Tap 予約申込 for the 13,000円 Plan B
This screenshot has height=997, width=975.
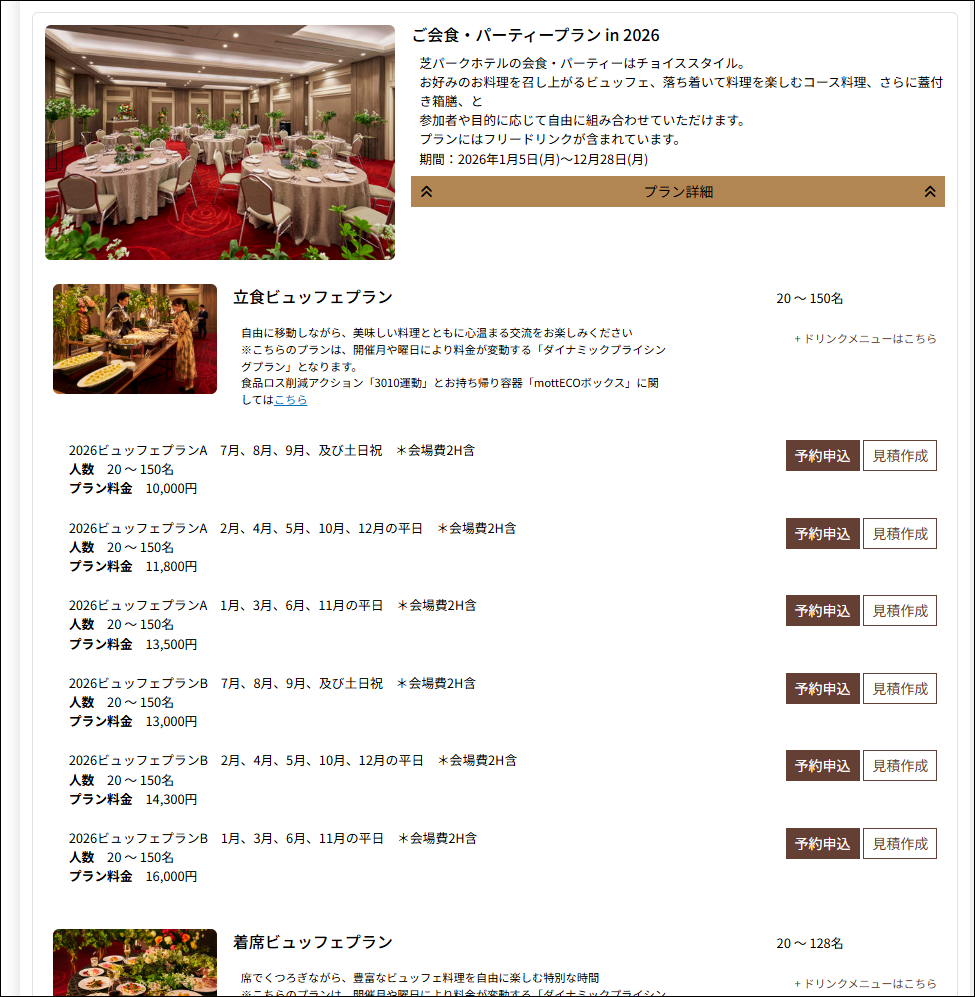822,689
